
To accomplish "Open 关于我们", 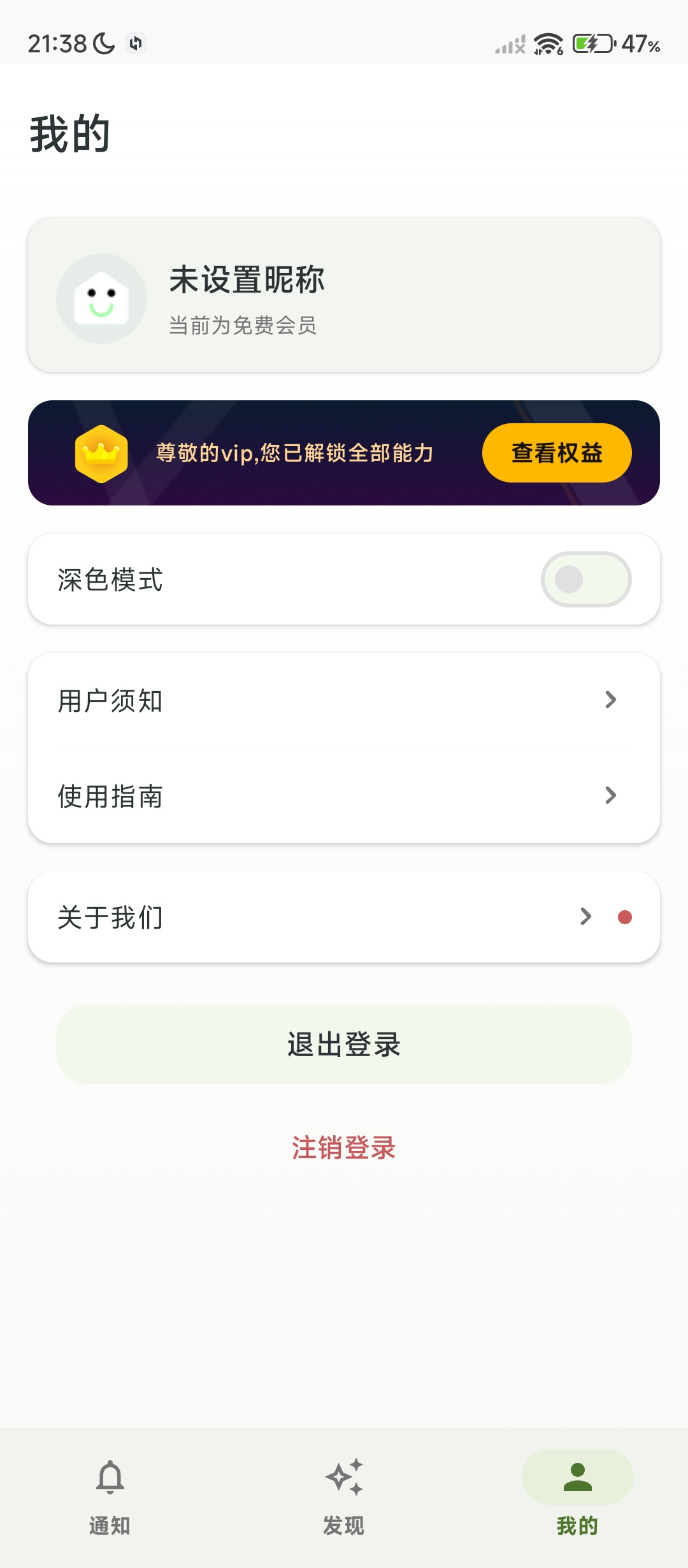I will coord(344,917).
